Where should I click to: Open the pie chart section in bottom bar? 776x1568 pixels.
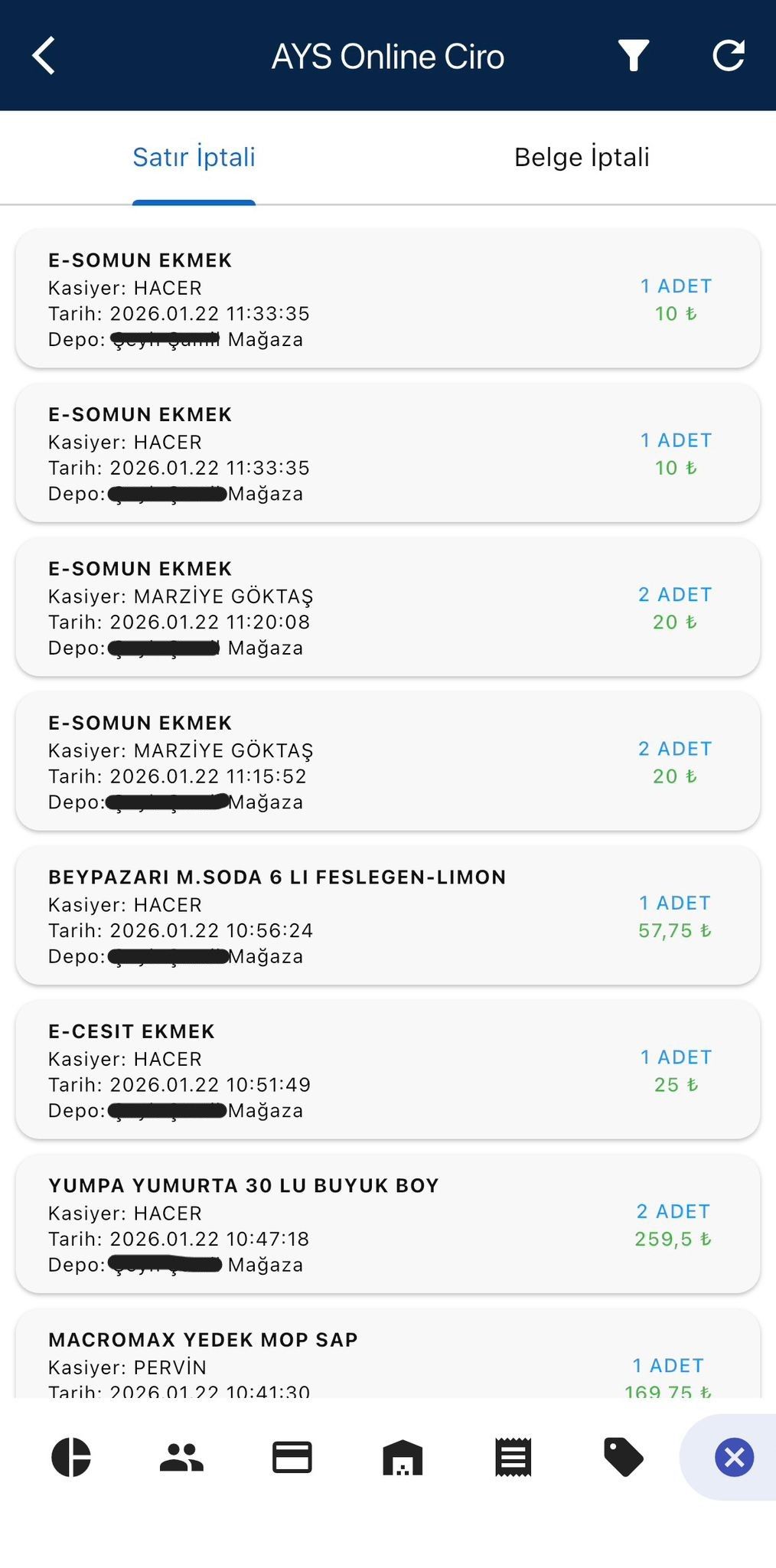[x=71, y=1457]
